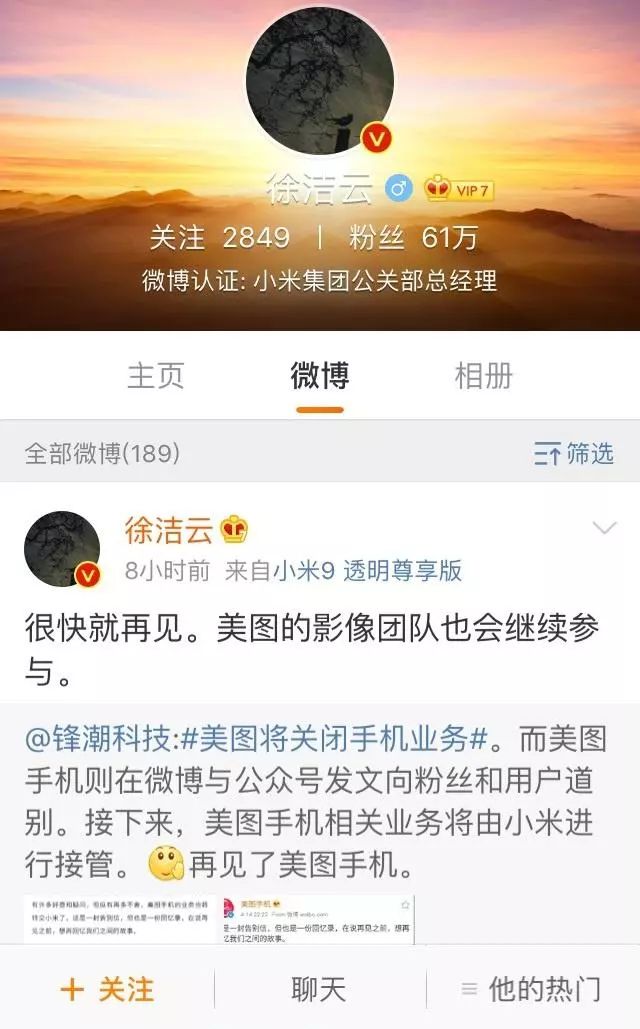Expand the post options chevron
This screenshot has width=640, height=1029.
(604, 528)
